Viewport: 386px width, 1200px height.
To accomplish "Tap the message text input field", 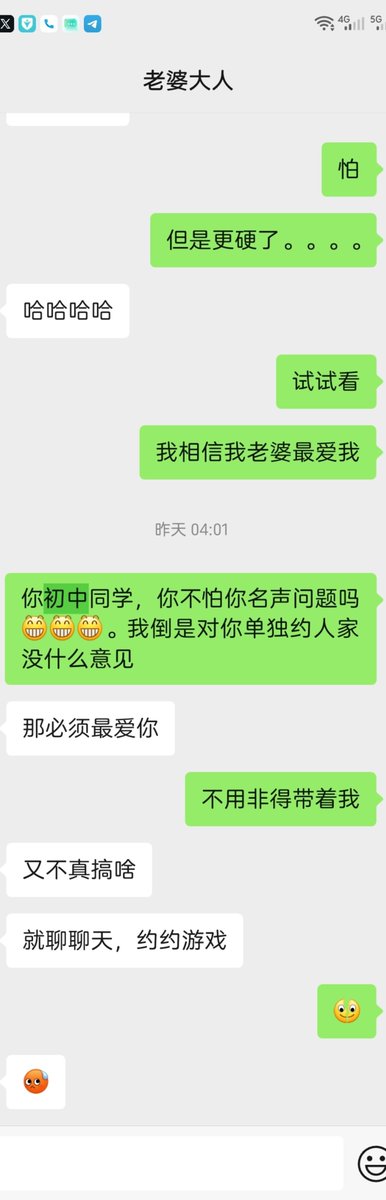I will pos(170,1163).
